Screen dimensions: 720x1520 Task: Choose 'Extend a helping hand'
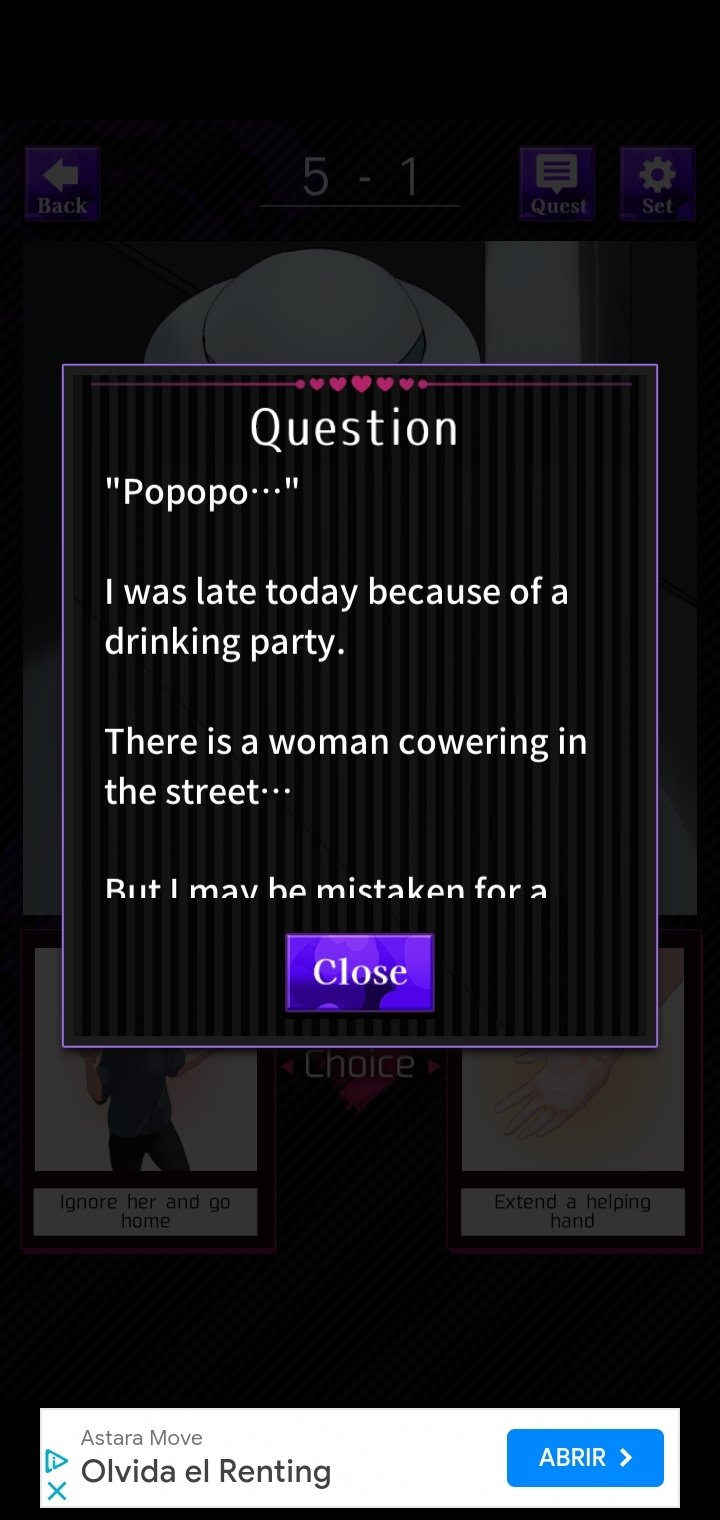[x=572, y=1211]
